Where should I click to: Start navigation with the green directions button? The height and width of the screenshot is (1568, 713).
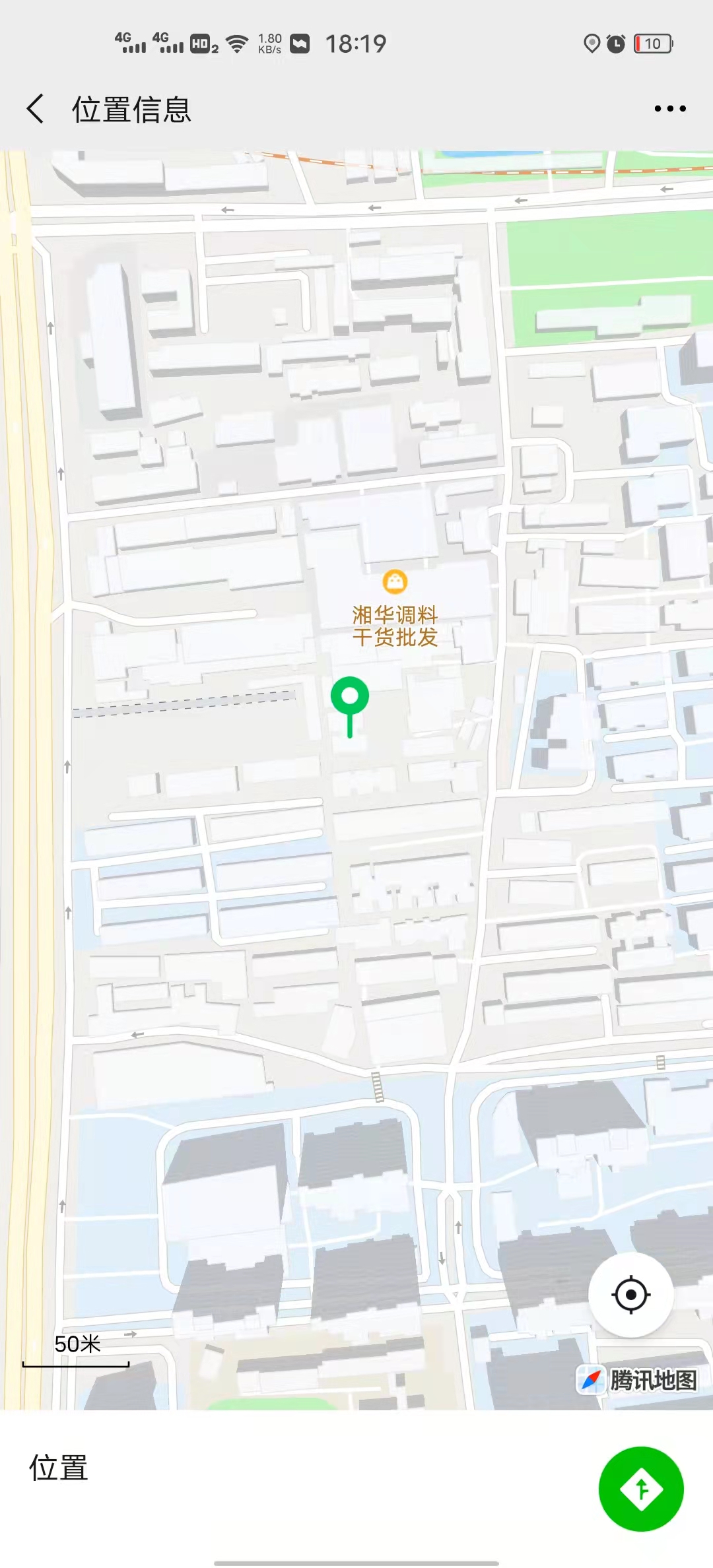tap(640, 1489)
